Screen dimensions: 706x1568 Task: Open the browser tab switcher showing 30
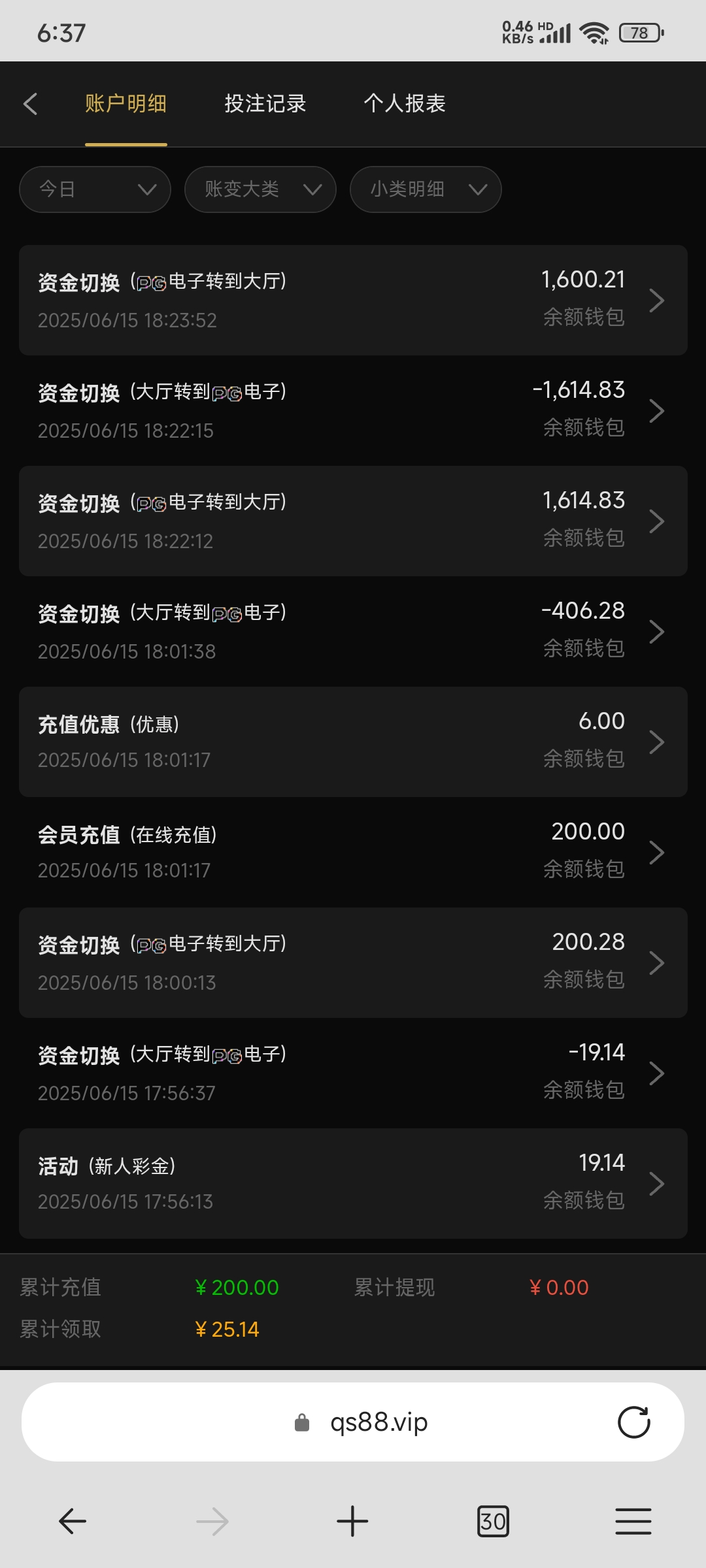(493, 1521)
